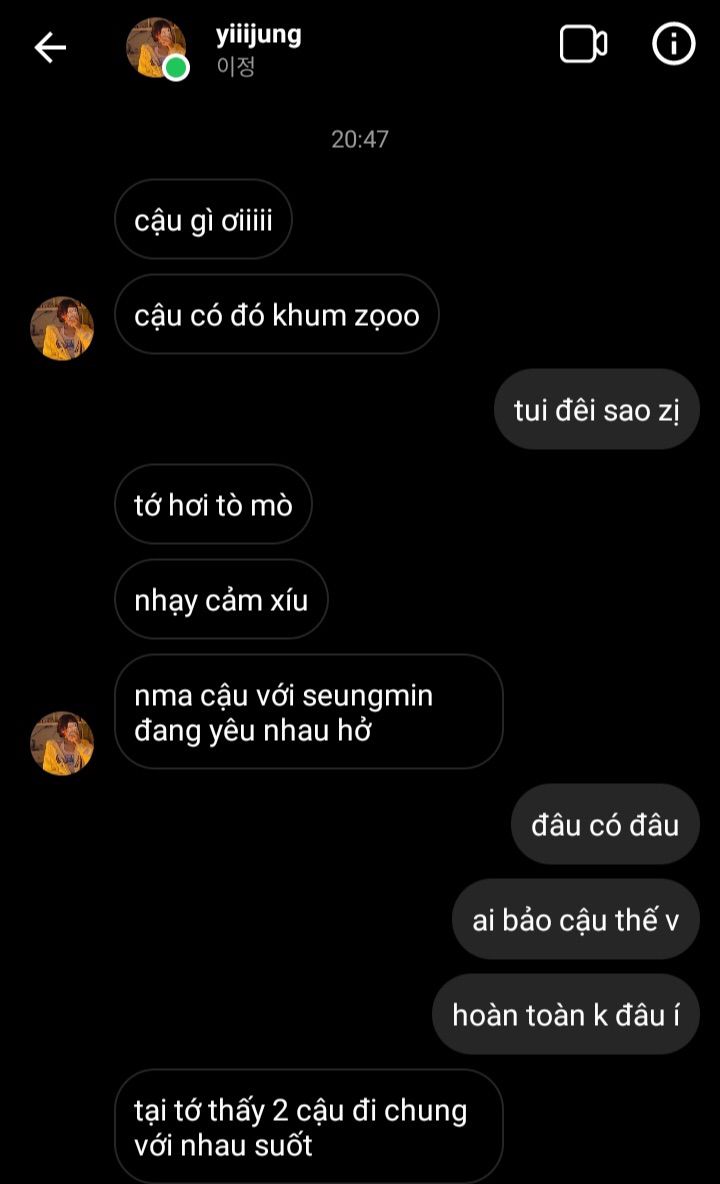This screenshot has height=1184, width=720.
Task: Start a video call with yiiijung
Action: (583, 44)
